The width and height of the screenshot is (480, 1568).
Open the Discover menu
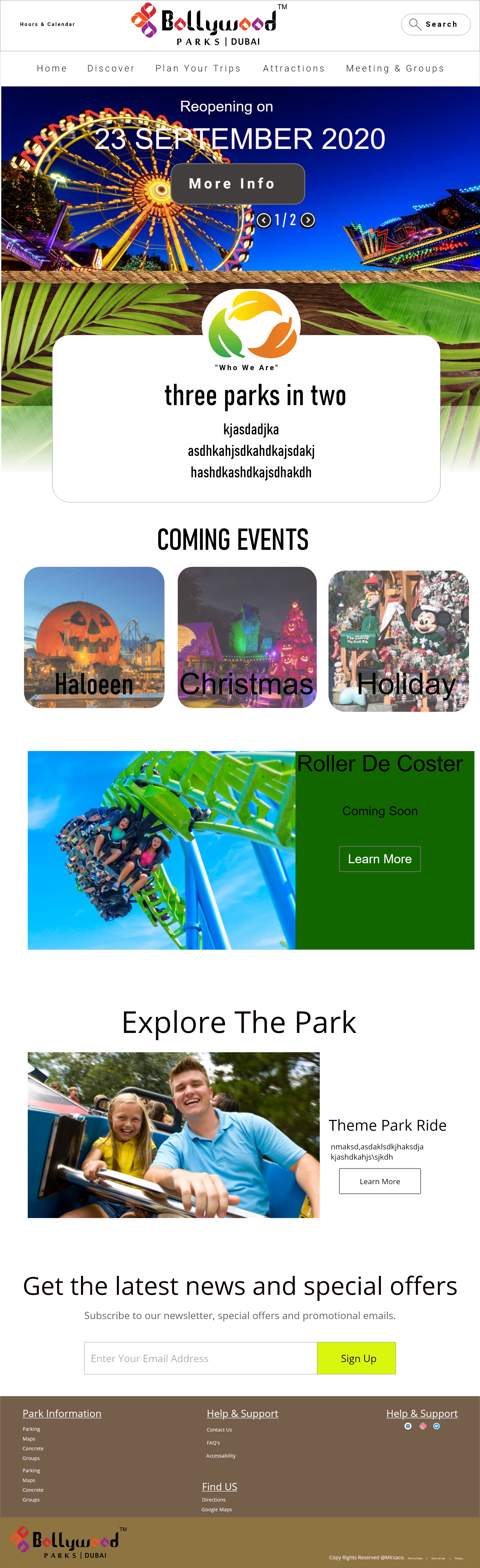pos(111,68)
